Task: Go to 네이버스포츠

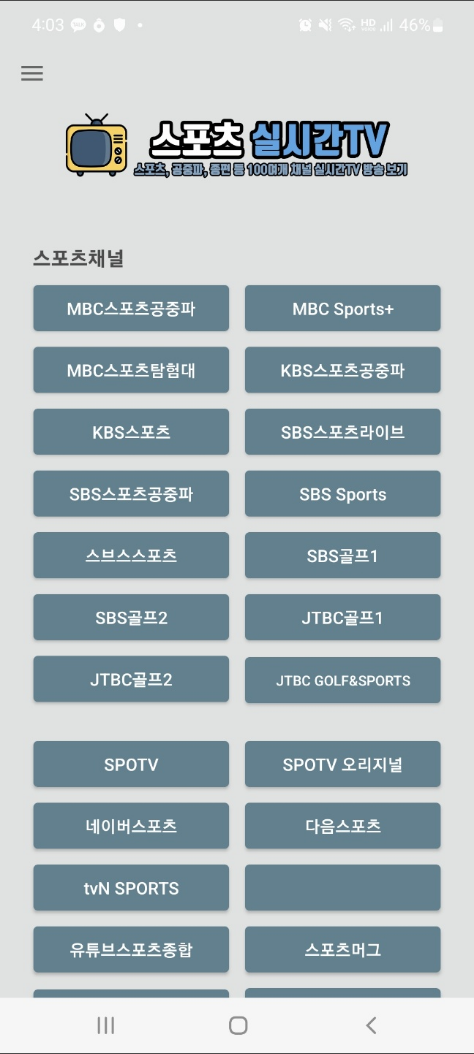Action: 131,826
